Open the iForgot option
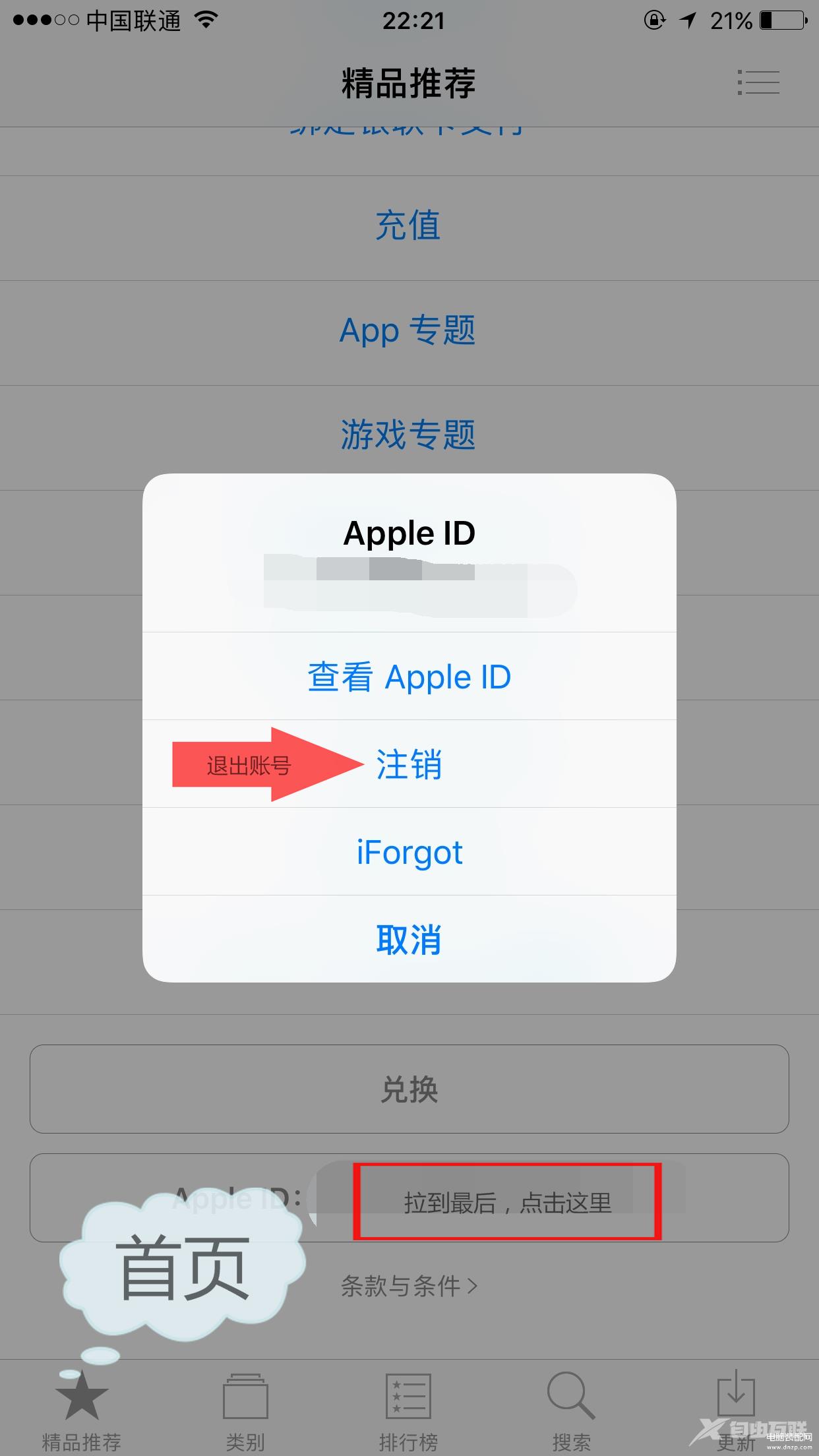The image size is (819, 1456). 409,852
